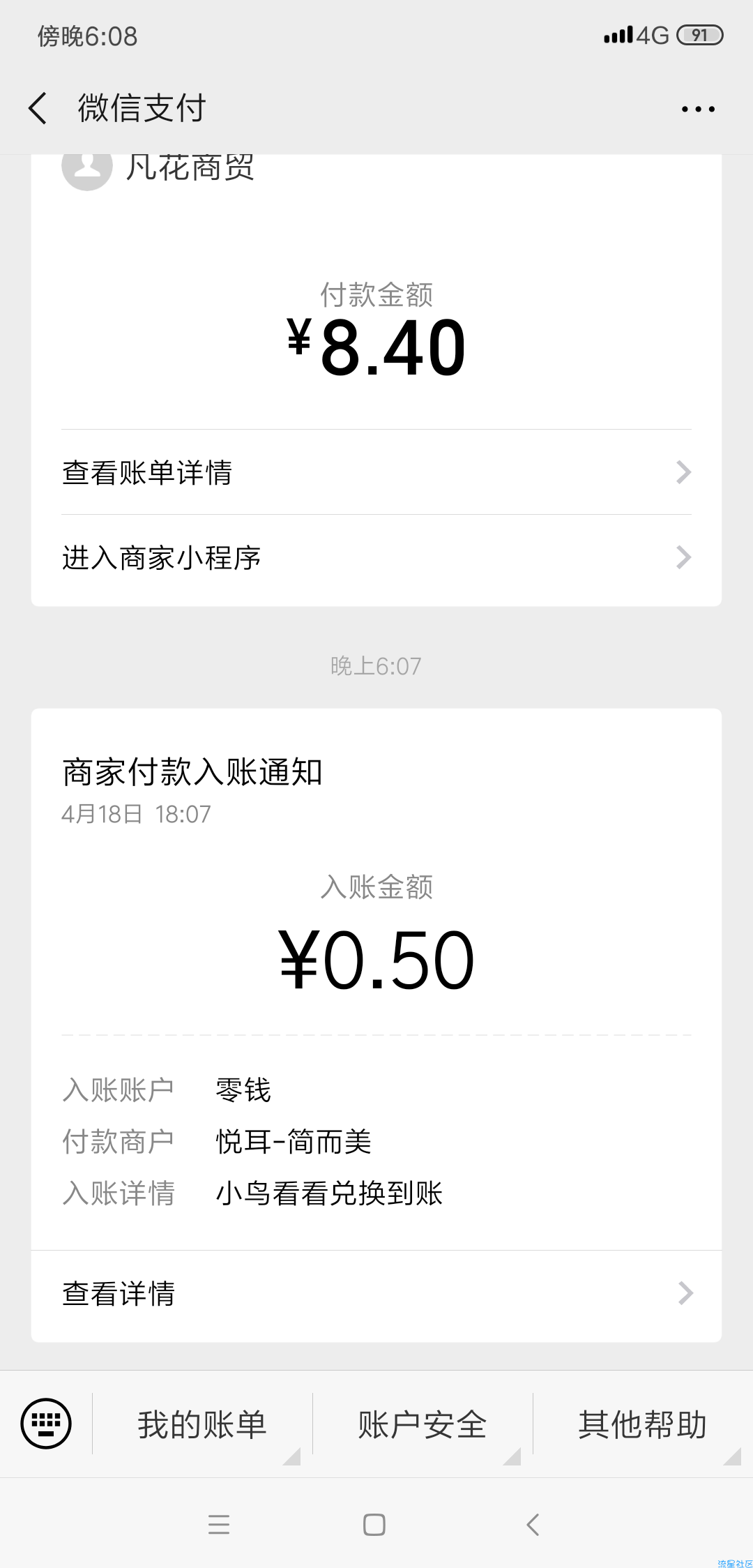Open 查看账单详情 for the ¥8.40 payment
Screen dimensions: 753x1568
(376, 472)
